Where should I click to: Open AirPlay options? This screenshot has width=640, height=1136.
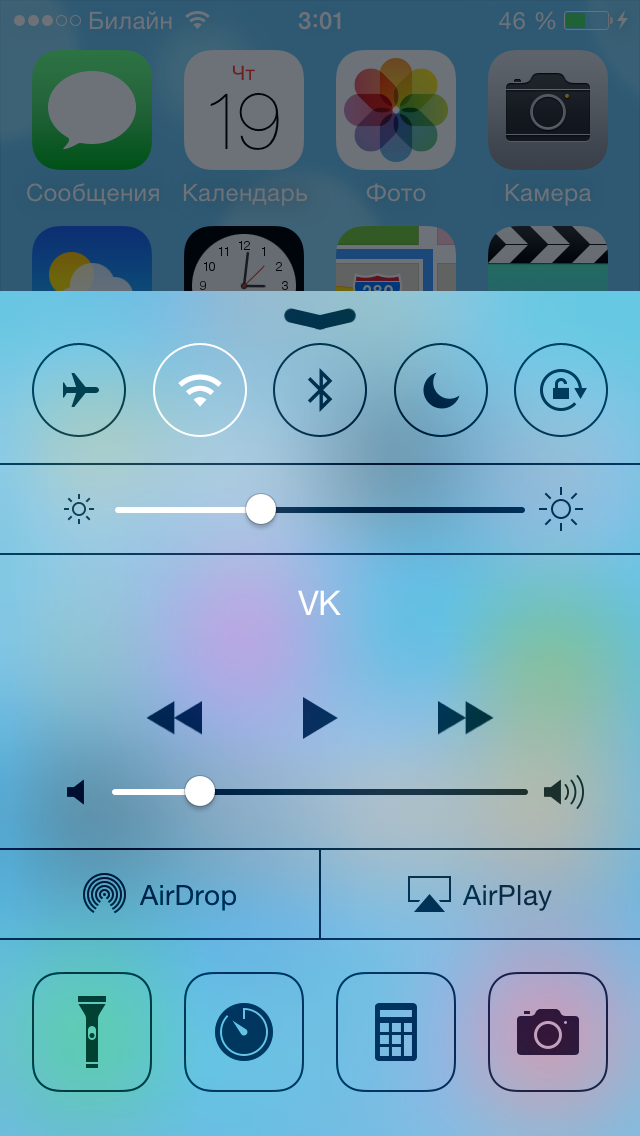pyautogui.click(x=480, y=894)
